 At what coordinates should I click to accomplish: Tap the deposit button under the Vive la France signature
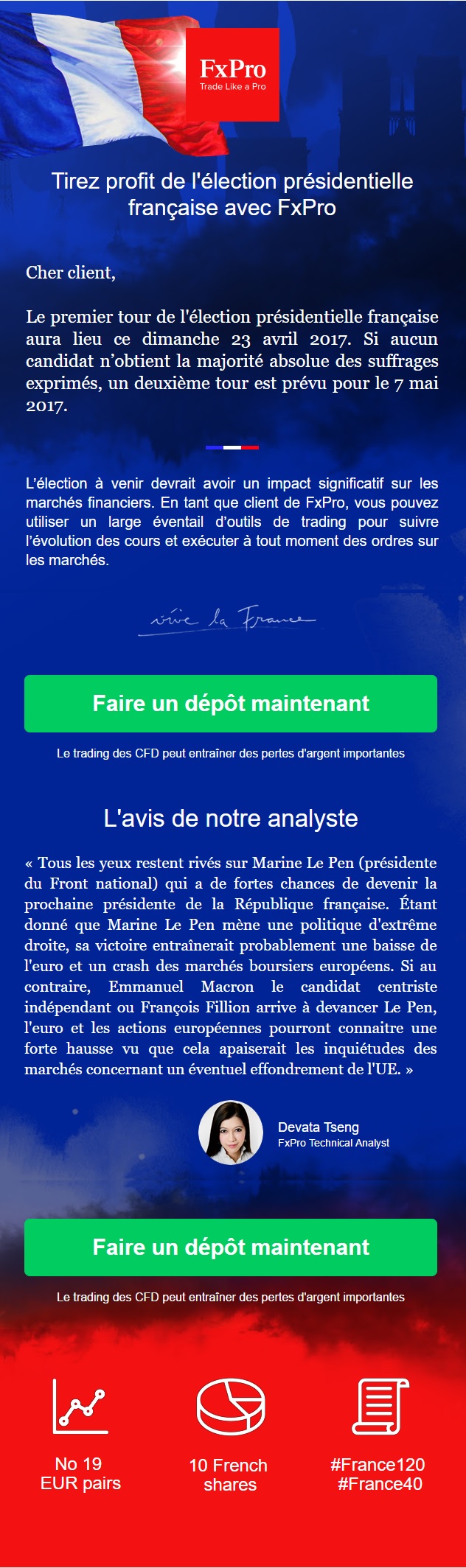coord(231,704)
